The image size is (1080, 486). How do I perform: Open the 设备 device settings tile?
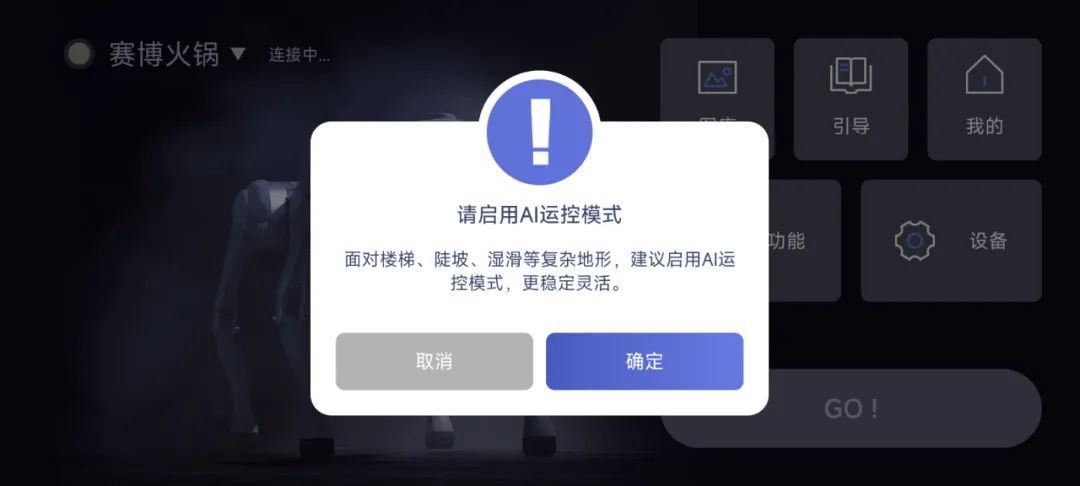point(950,241)
